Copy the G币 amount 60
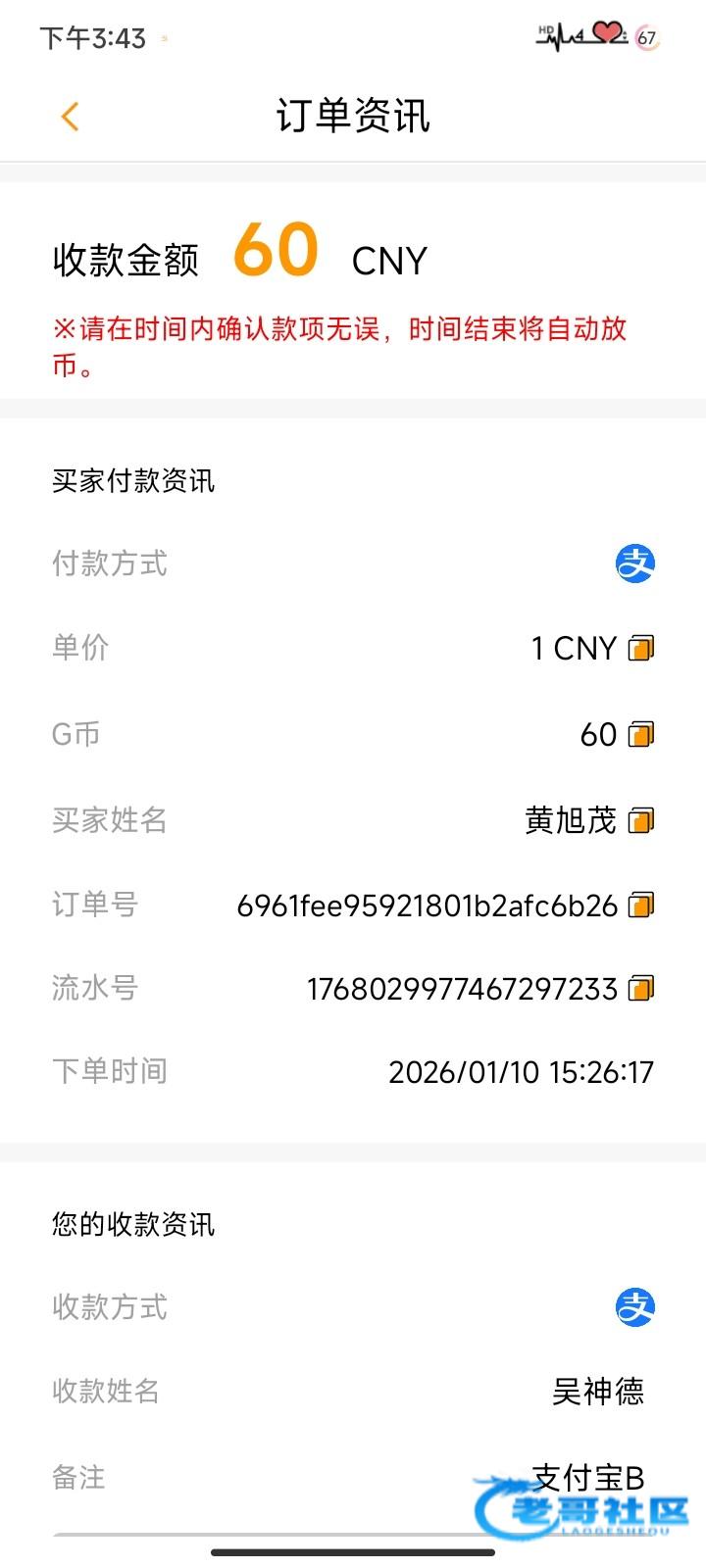The width and height of the screenshot is (706, 1568). pos(641,734)
